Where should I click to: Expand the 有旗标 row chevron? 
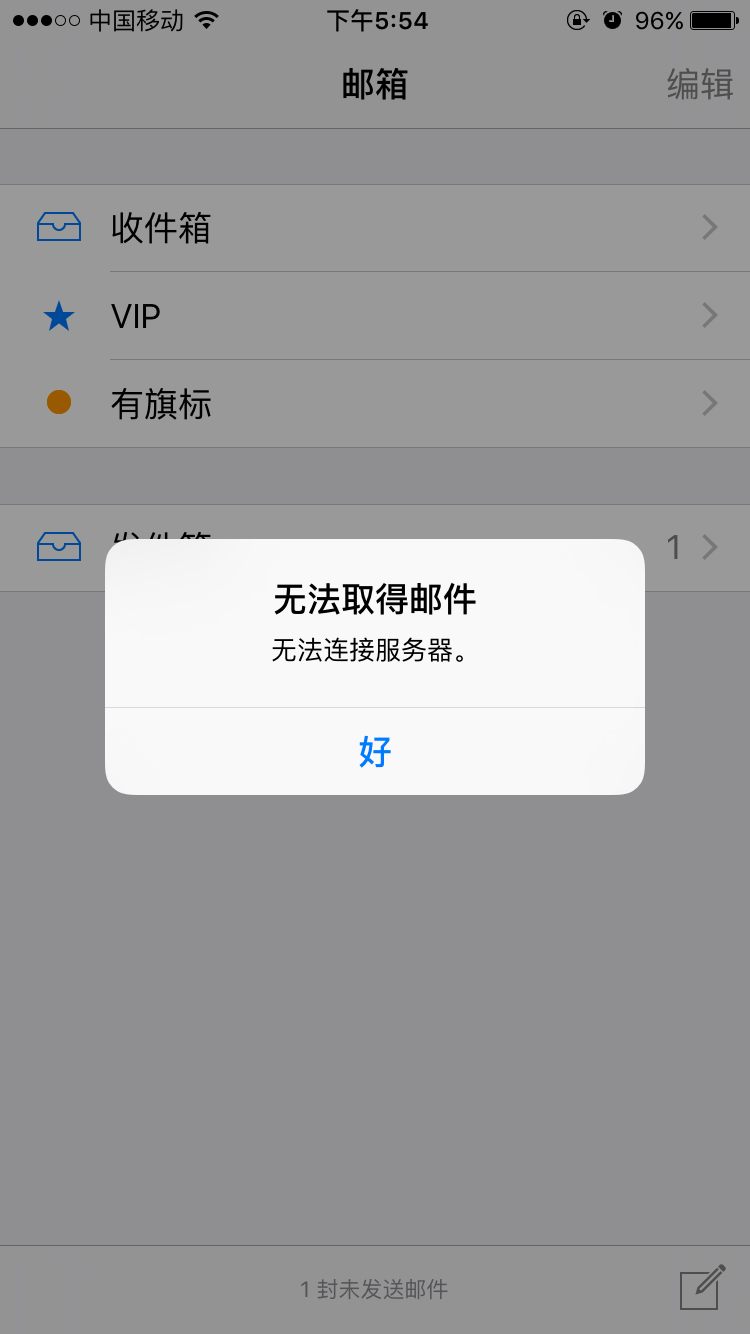point(710,402)
